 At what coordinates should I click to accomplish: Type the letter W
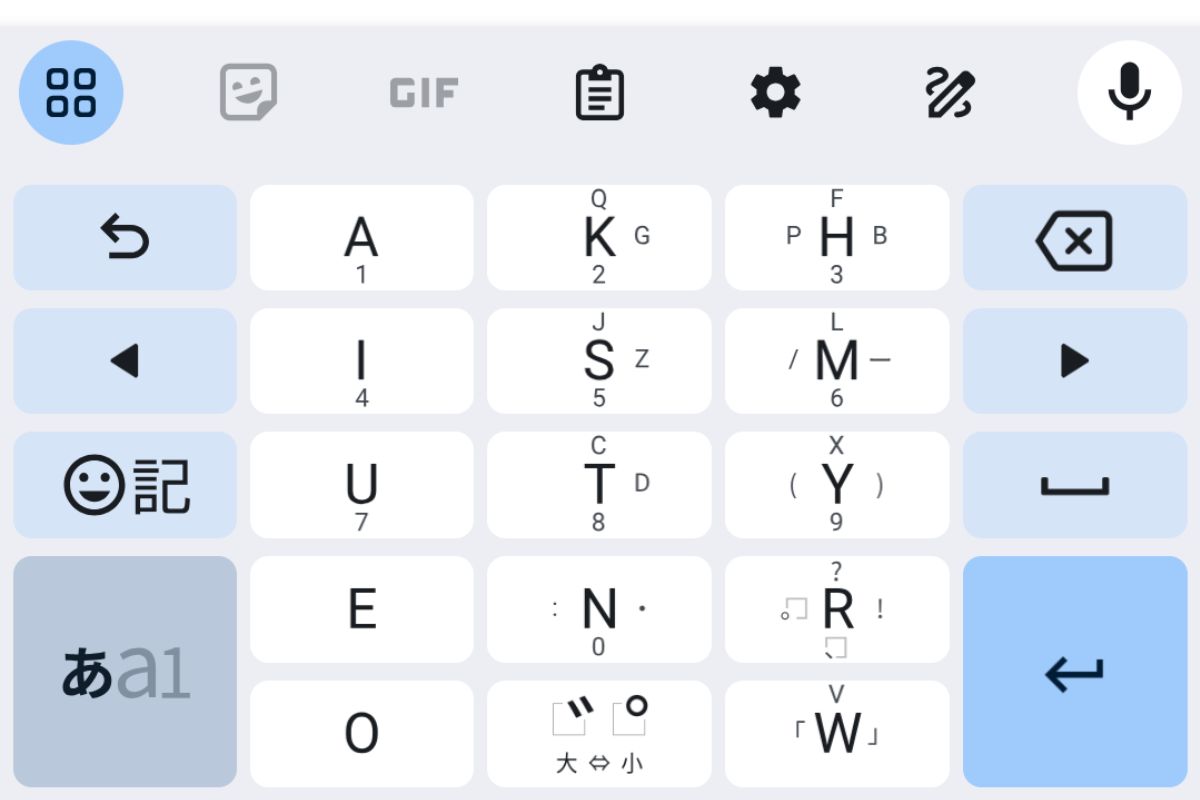point(837,734)
